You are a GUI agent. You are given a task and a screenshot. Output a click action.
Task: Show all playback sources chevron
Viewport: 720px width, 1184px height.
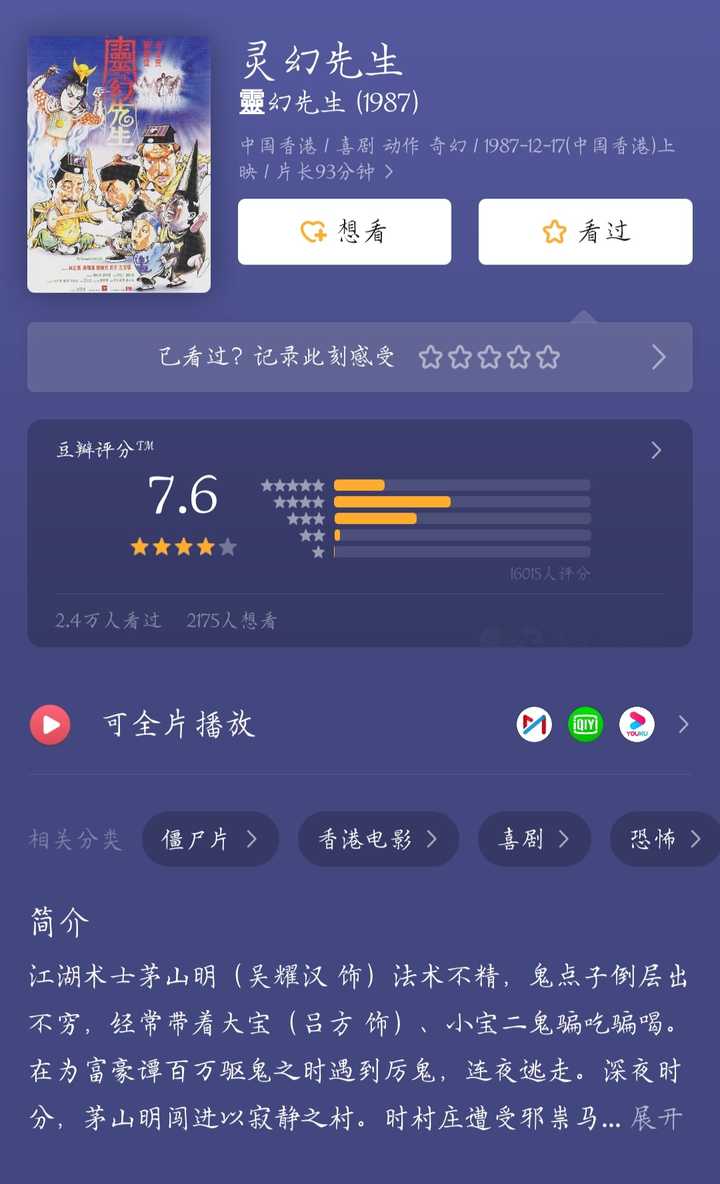point(684,724)
